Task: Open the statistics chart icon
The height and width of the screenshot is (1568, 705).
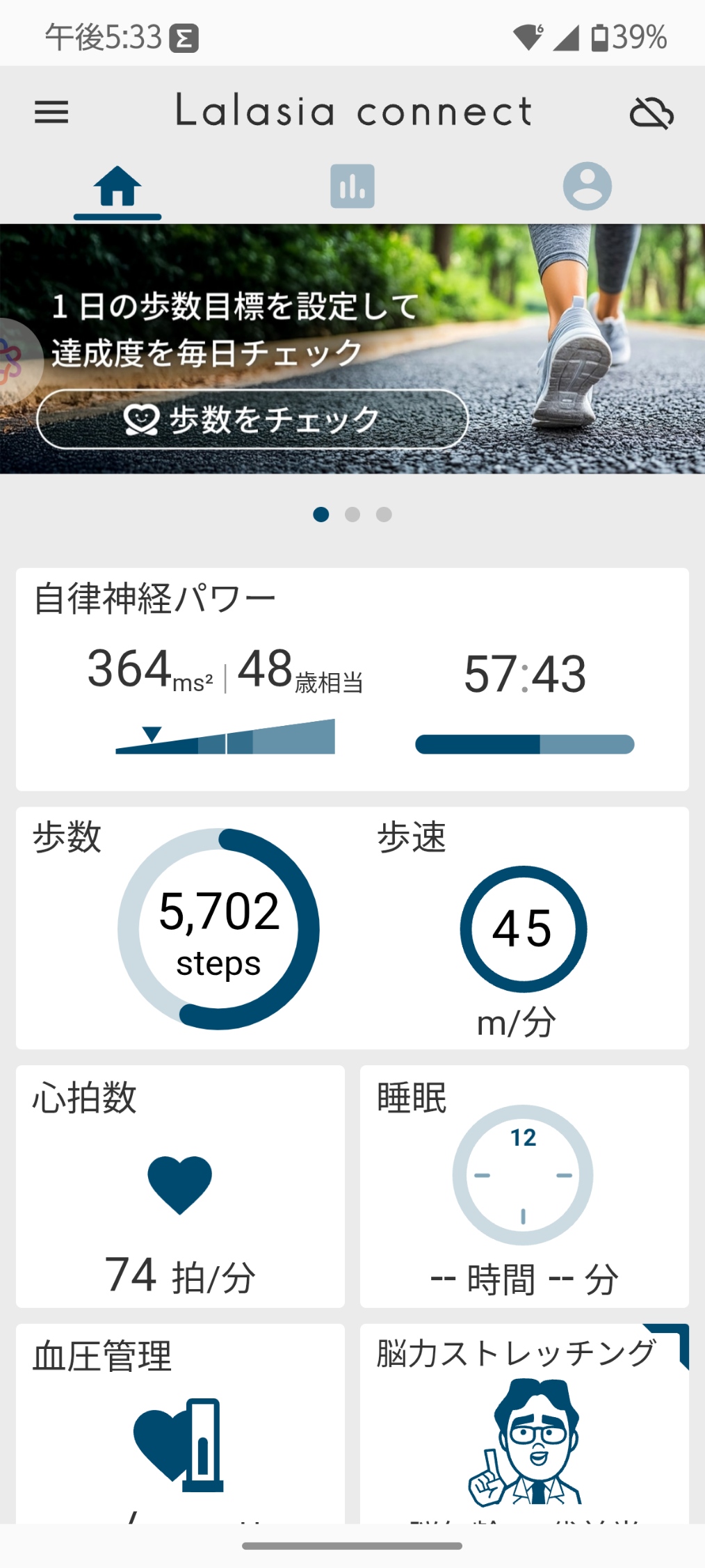Action: click(x=352, y=185)
